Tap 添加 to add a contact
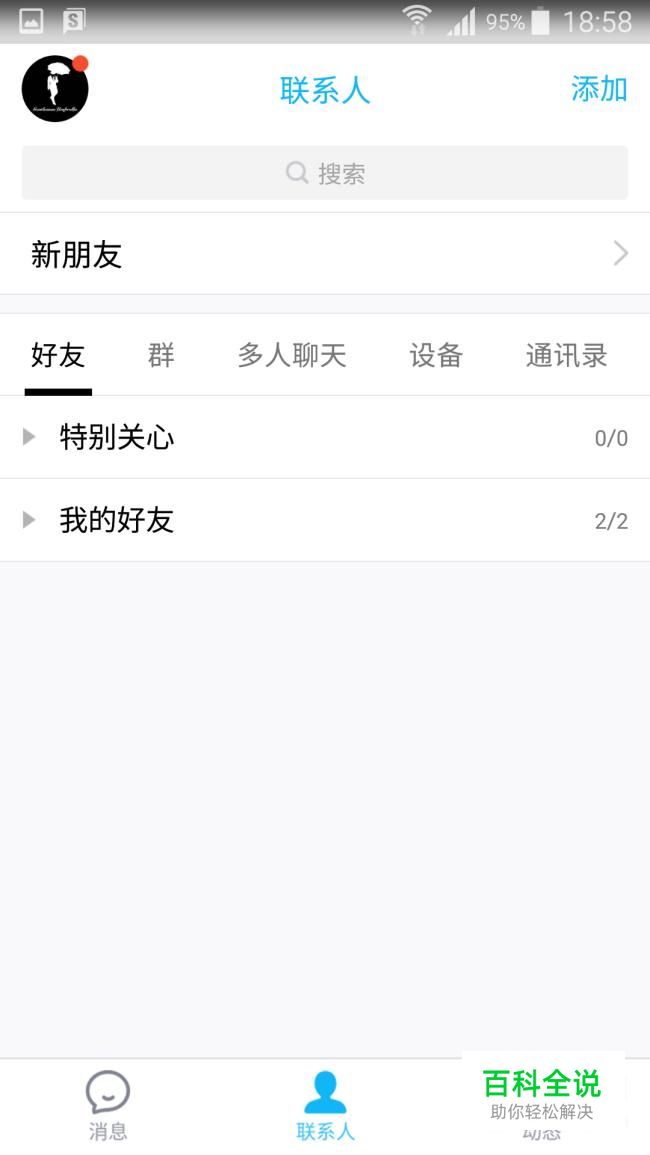This screenshot has height=1155, width=650. click(598, 89)
